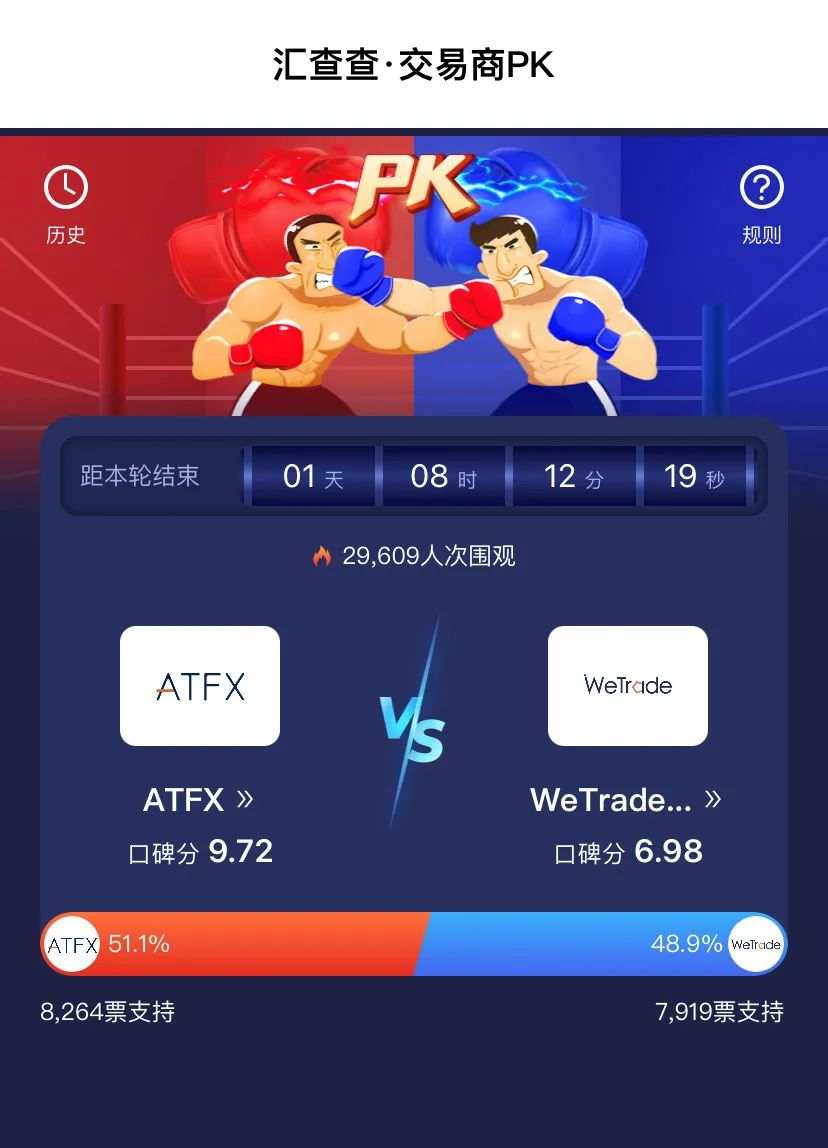Open the WeTrade broker logo card
The width and height of the screenshot is (828, 1148).
pyautogui.click(x=628, y=686)
